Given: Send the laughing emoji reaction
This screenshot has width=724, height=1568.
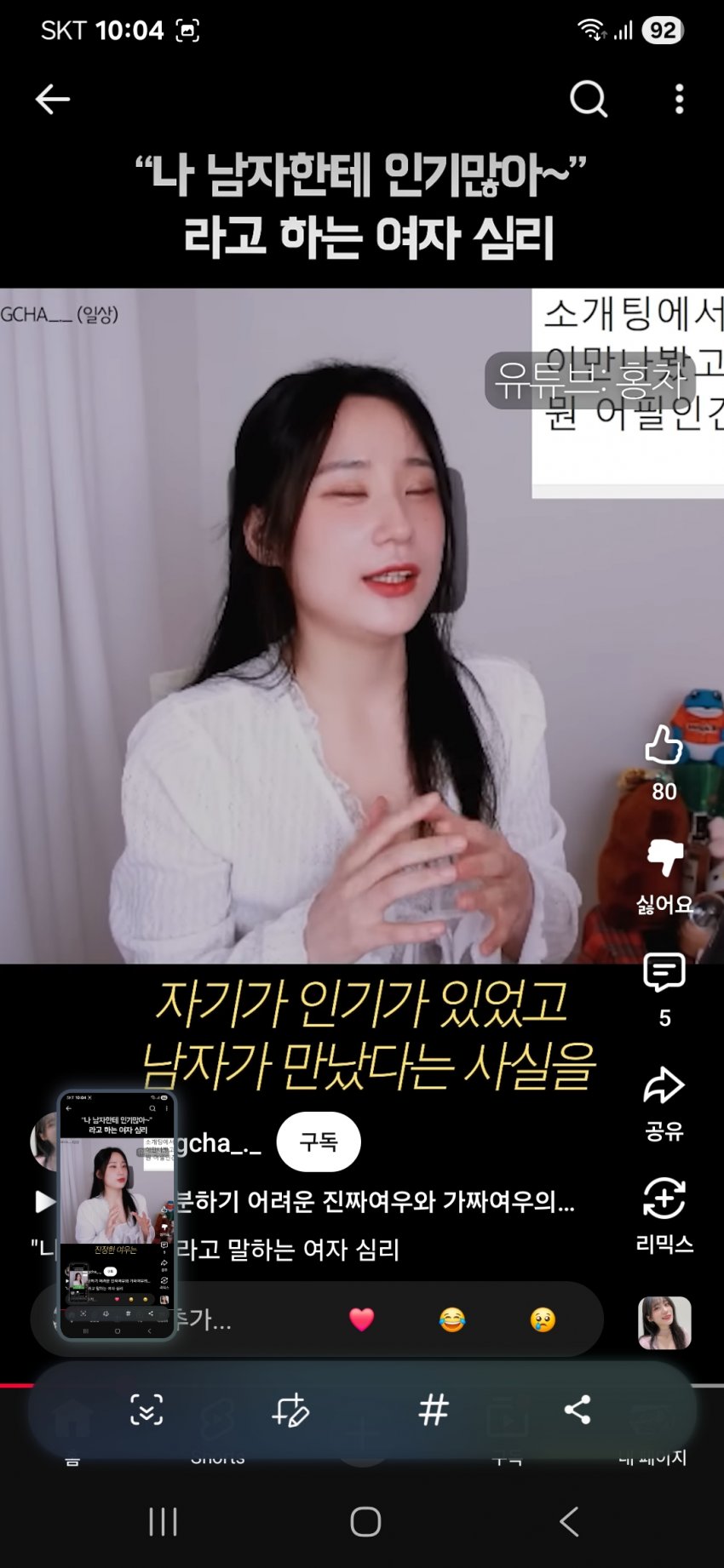Looking at the screenshot, I should (x=452, y=1319).
